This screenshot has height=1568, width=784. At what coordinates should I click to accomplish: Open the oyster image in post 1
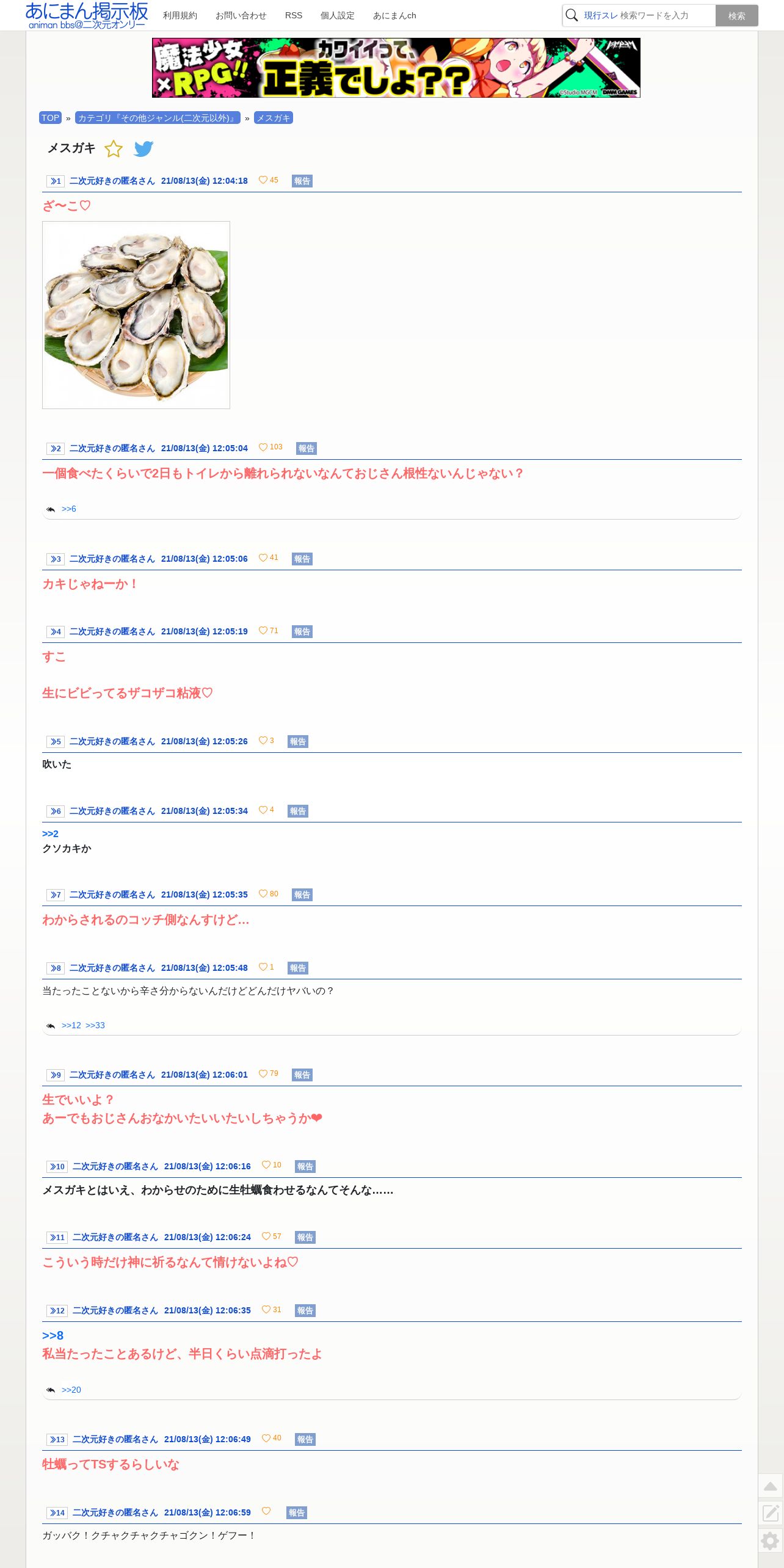pyautogui.click(x=136, y=315)
